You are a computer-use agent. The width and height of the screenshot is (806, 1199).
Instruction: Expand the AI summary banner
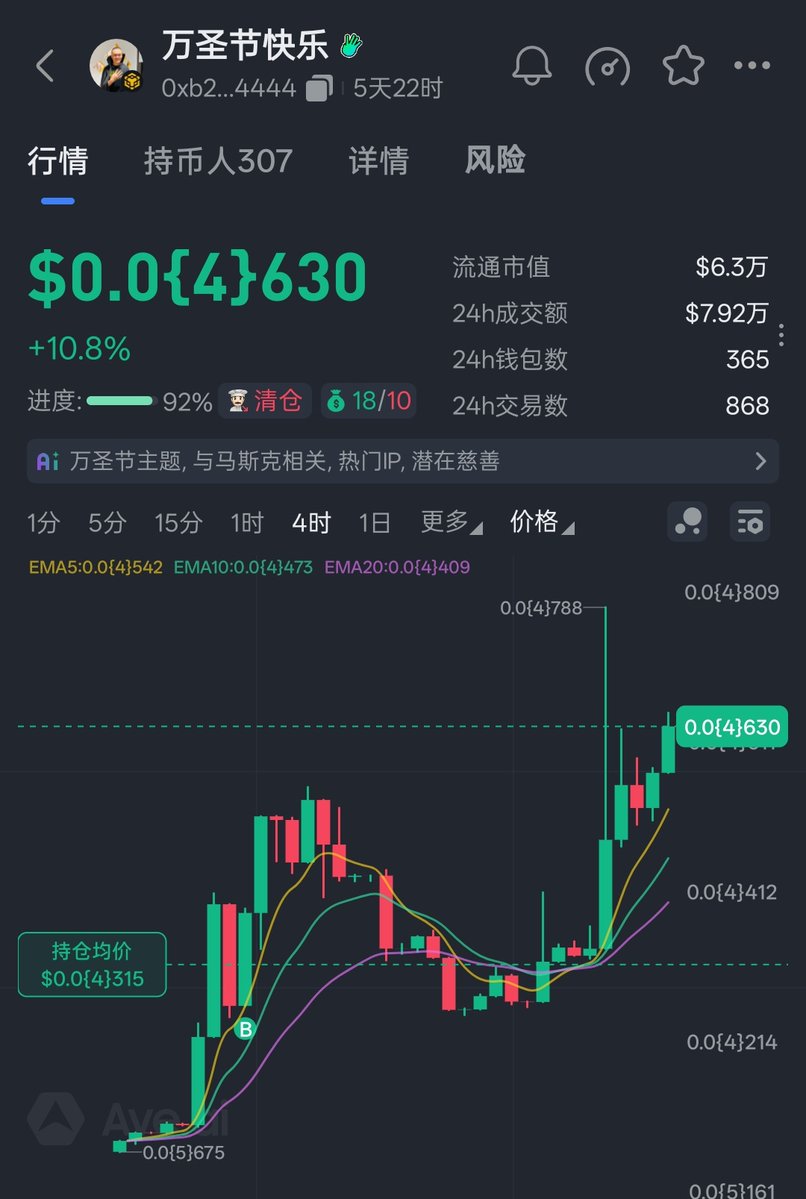(402, 461)
